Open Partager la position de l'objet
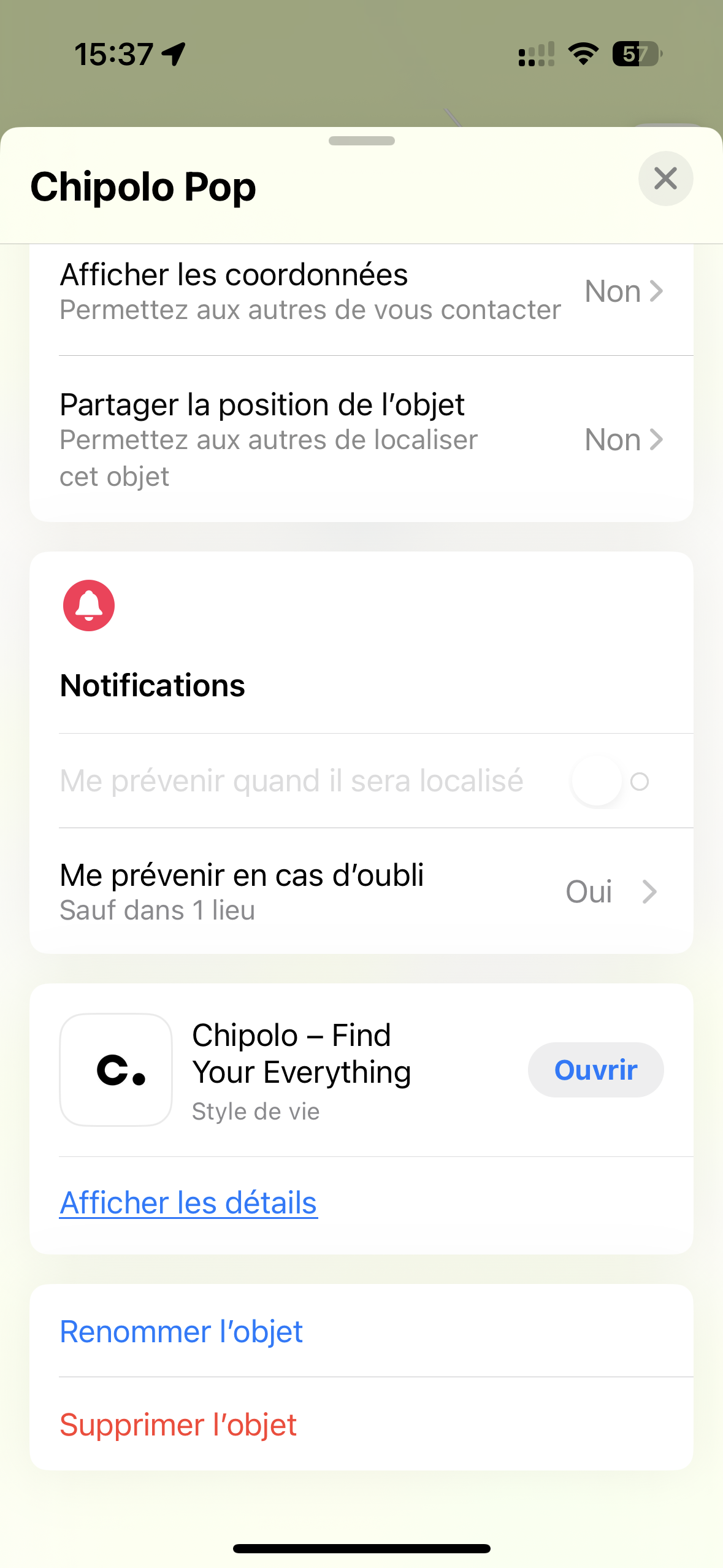Screen dimensions: 723x1568 click(x=361, y=439)
